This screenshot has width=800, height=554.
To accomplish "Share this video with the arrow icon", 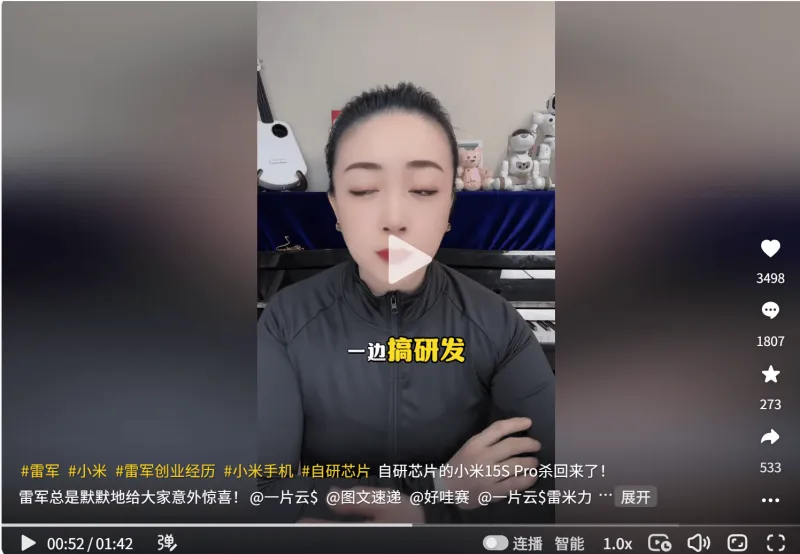I will (770, 437).
